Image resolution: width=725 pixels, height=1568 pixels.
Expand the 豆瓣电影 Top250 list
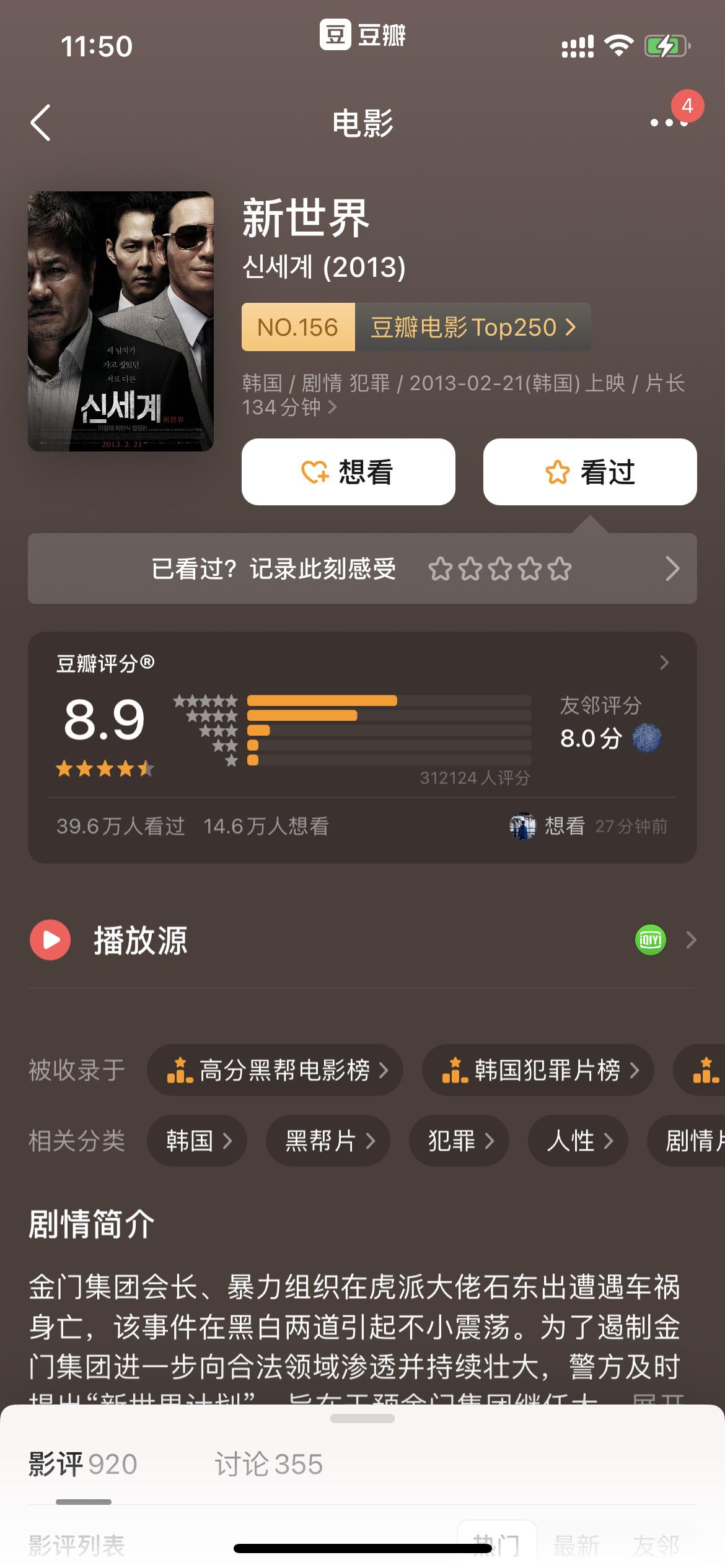click(473, 328)
